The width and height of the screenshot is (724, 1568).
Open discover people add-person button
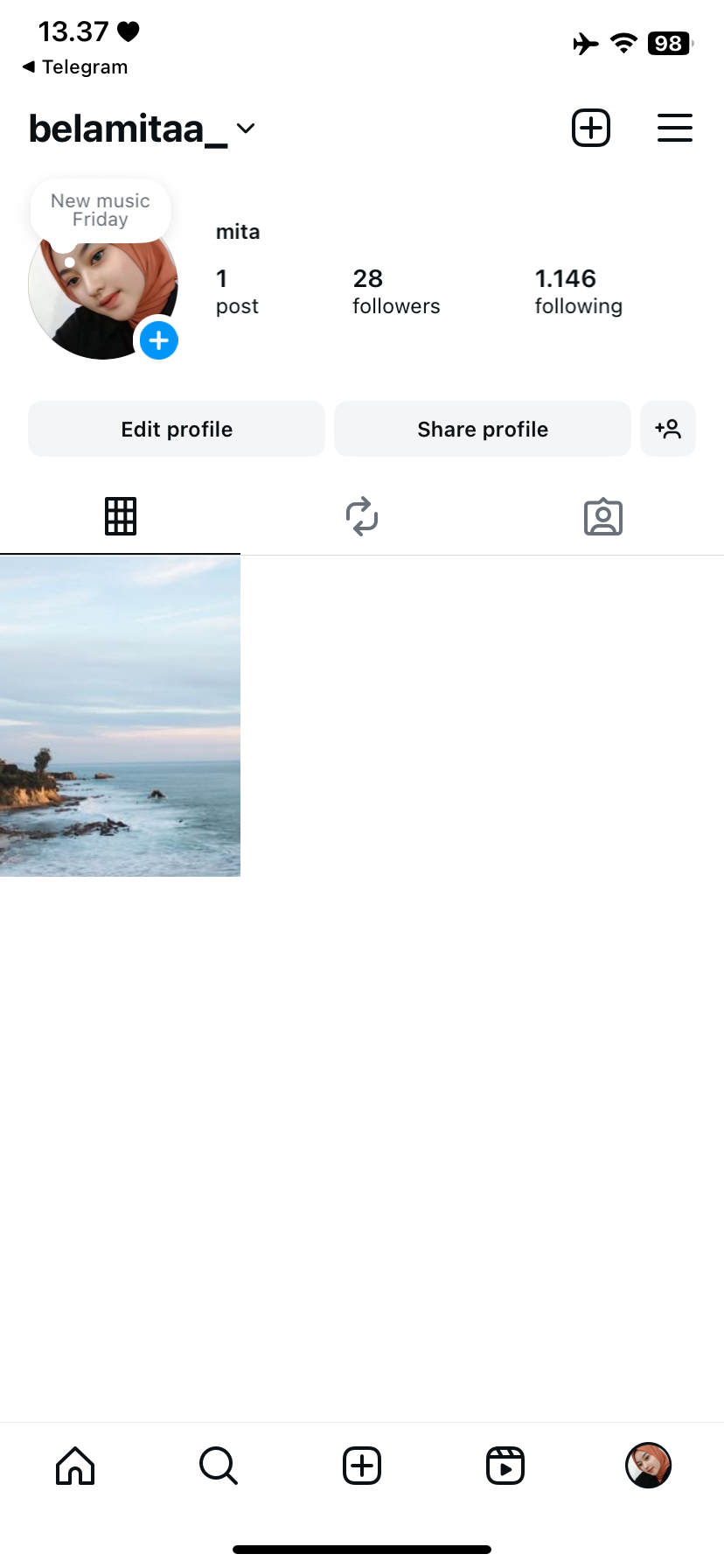click(668, 430)
